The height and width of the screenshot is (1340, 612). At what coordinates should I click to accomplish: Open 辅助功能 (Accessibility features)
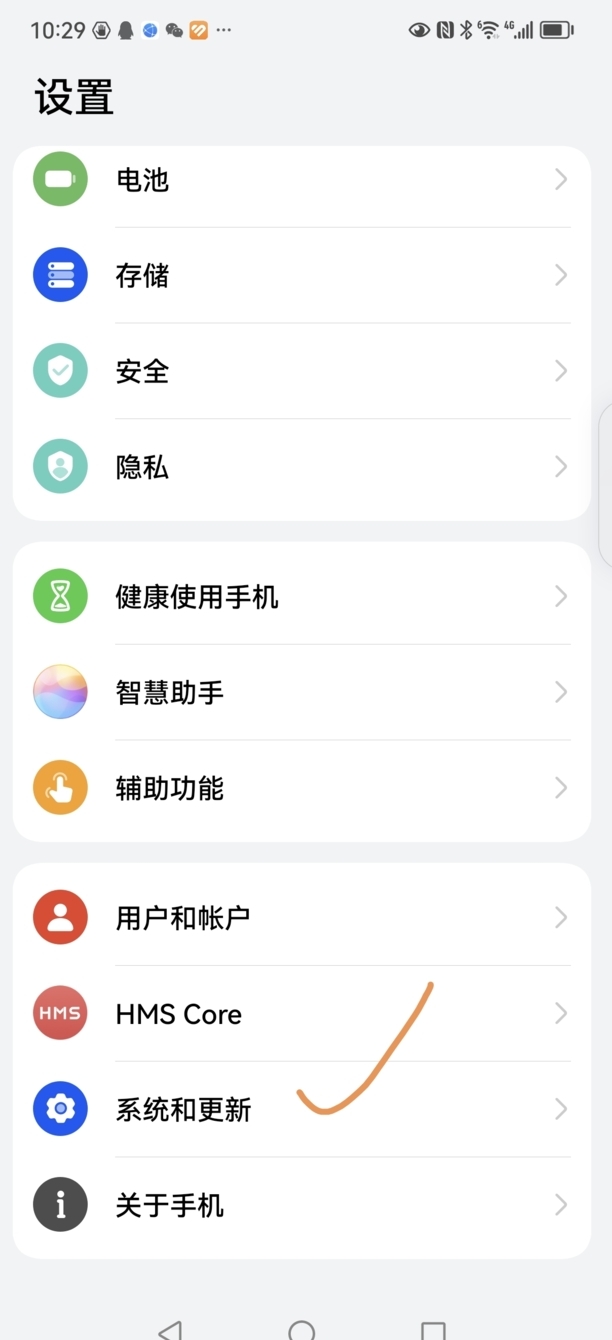[x=300, y=788]
